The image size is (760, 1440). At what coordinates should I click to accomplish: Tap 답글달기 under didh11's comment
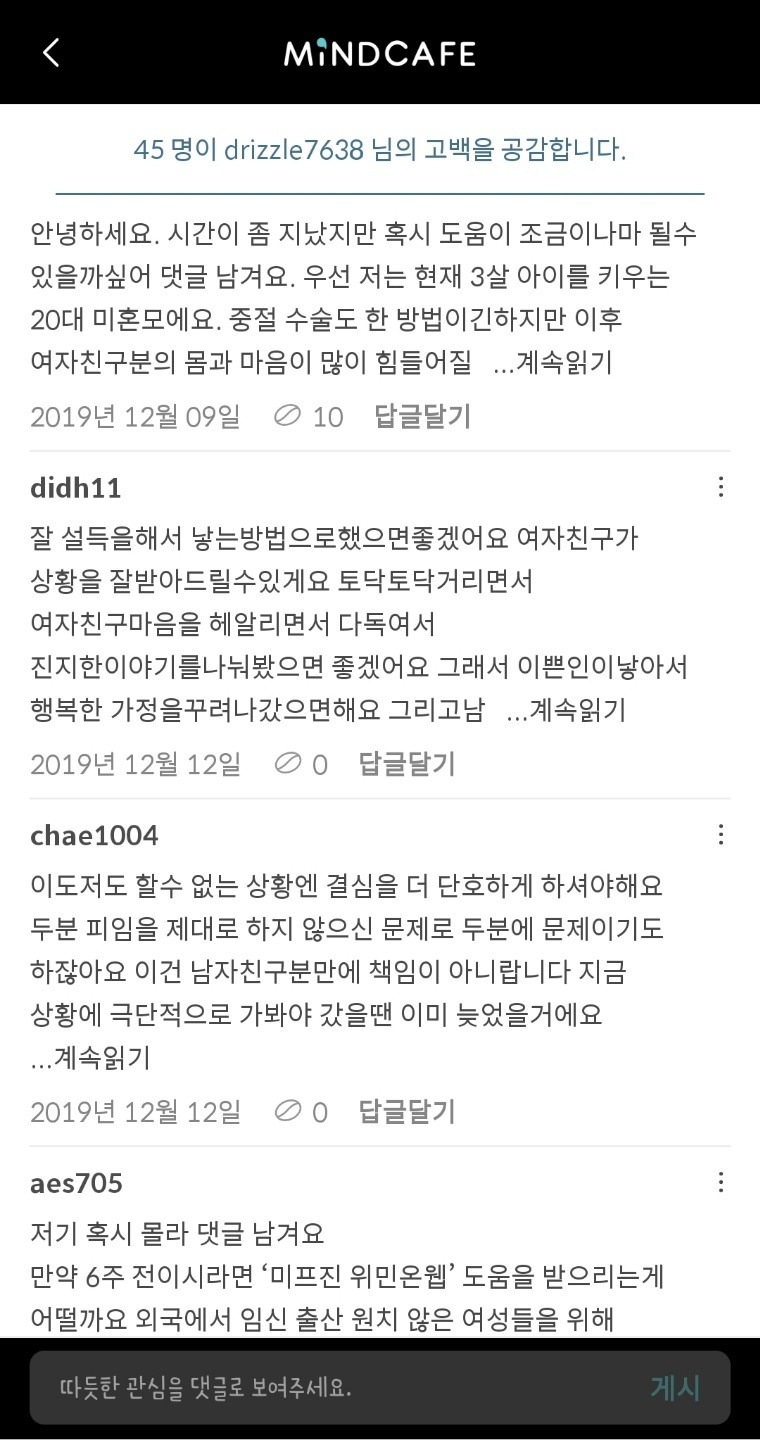pyautogui.click(x=405, y=764)
